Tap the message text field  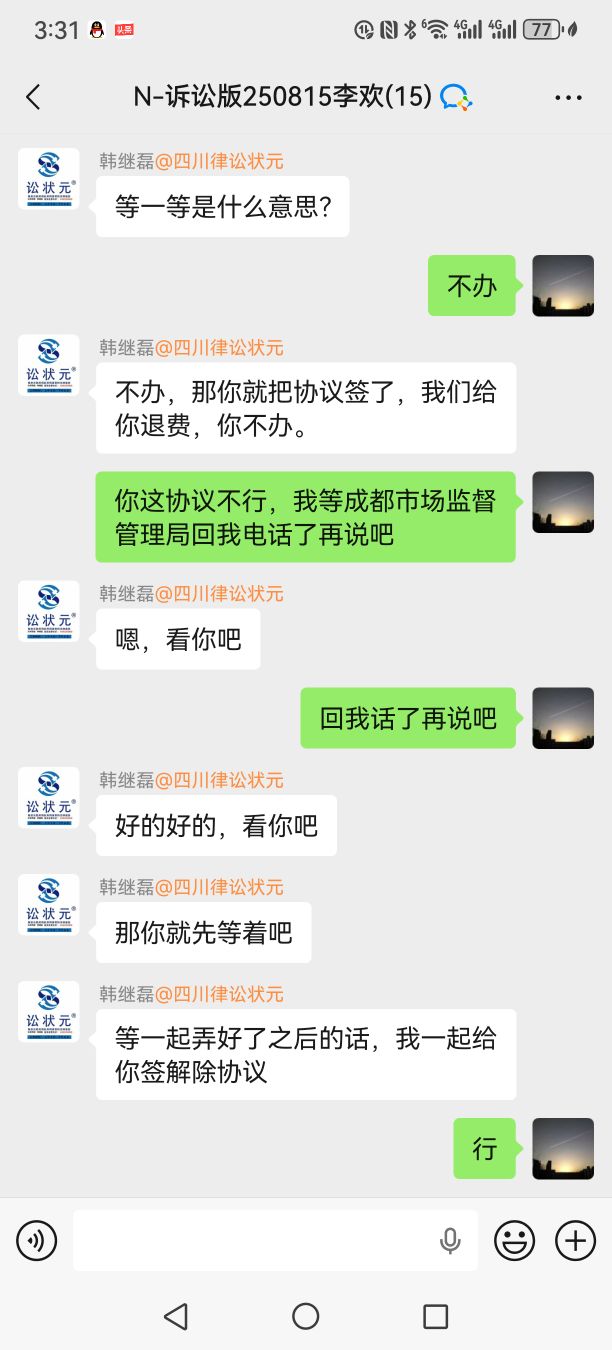250,1241
